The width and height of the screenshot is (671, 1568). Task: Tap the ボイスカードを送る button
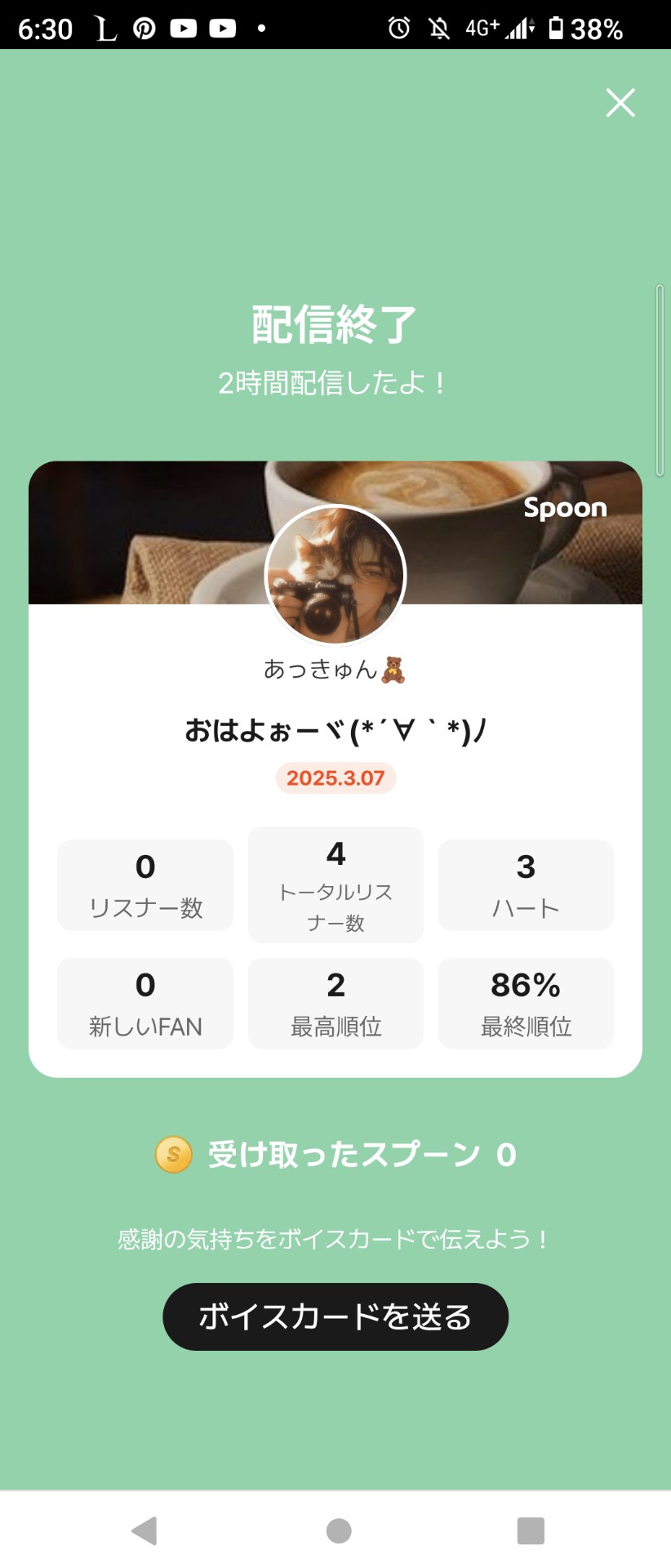335,1316
